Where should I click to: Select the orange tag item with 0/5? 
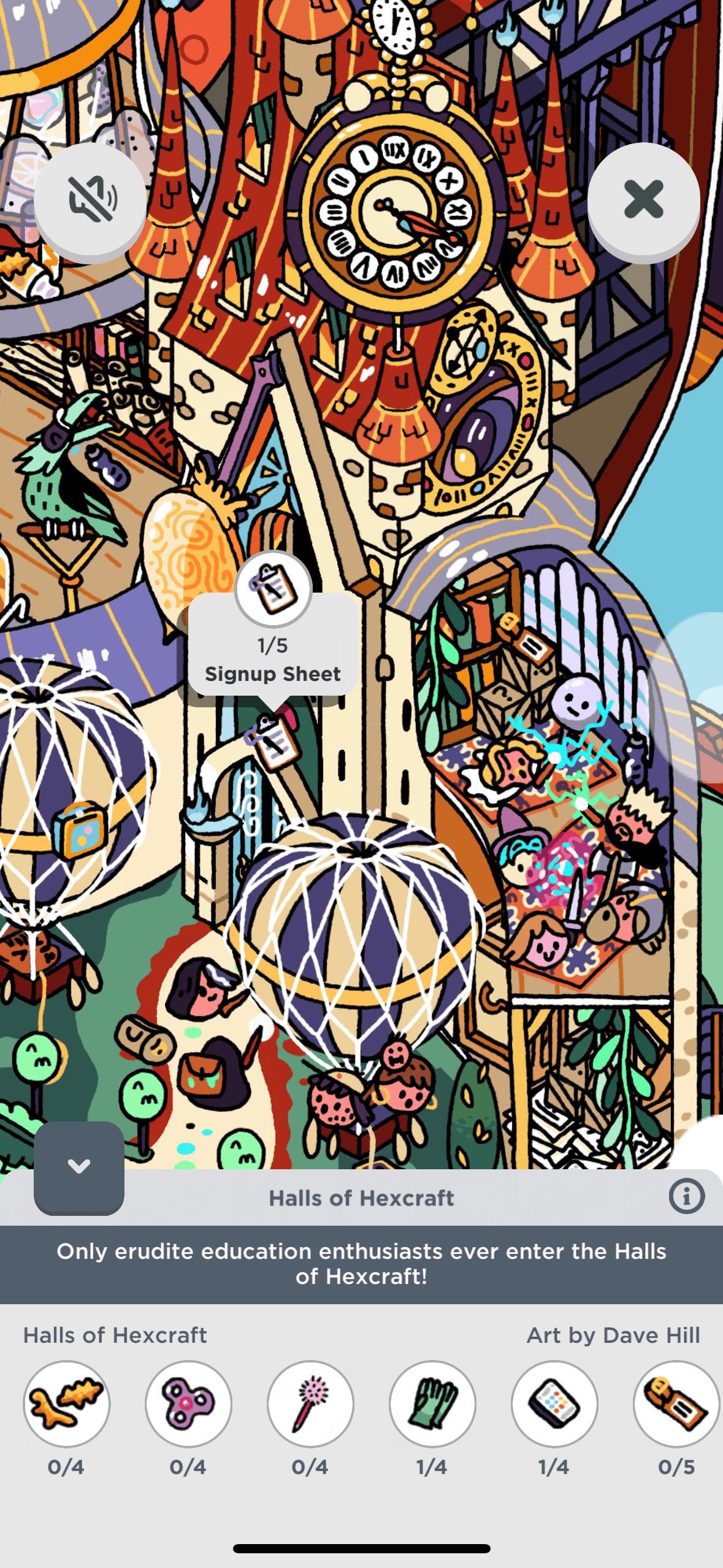point(676,1404)
